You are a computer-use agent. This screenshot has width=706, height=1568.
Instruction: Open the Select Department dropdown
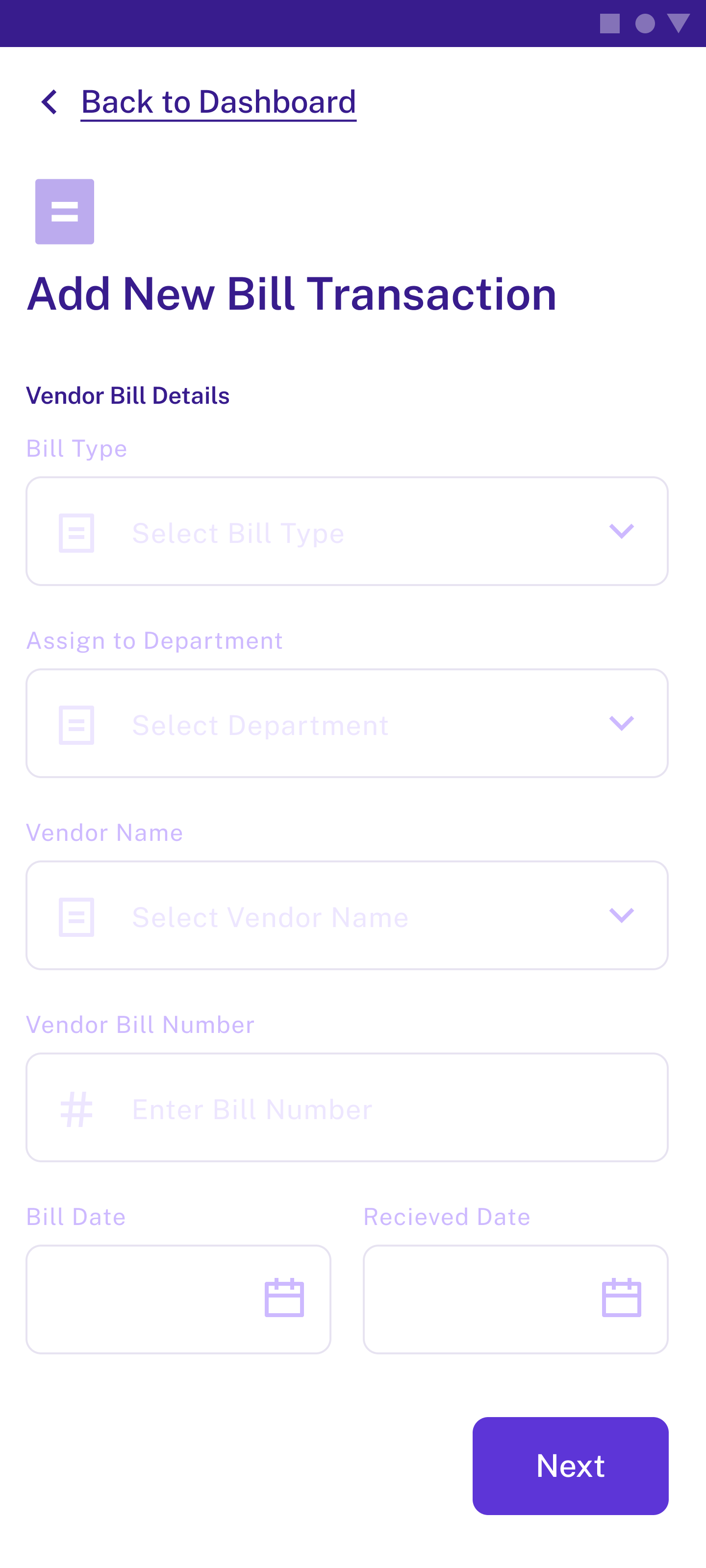[347, 723]
